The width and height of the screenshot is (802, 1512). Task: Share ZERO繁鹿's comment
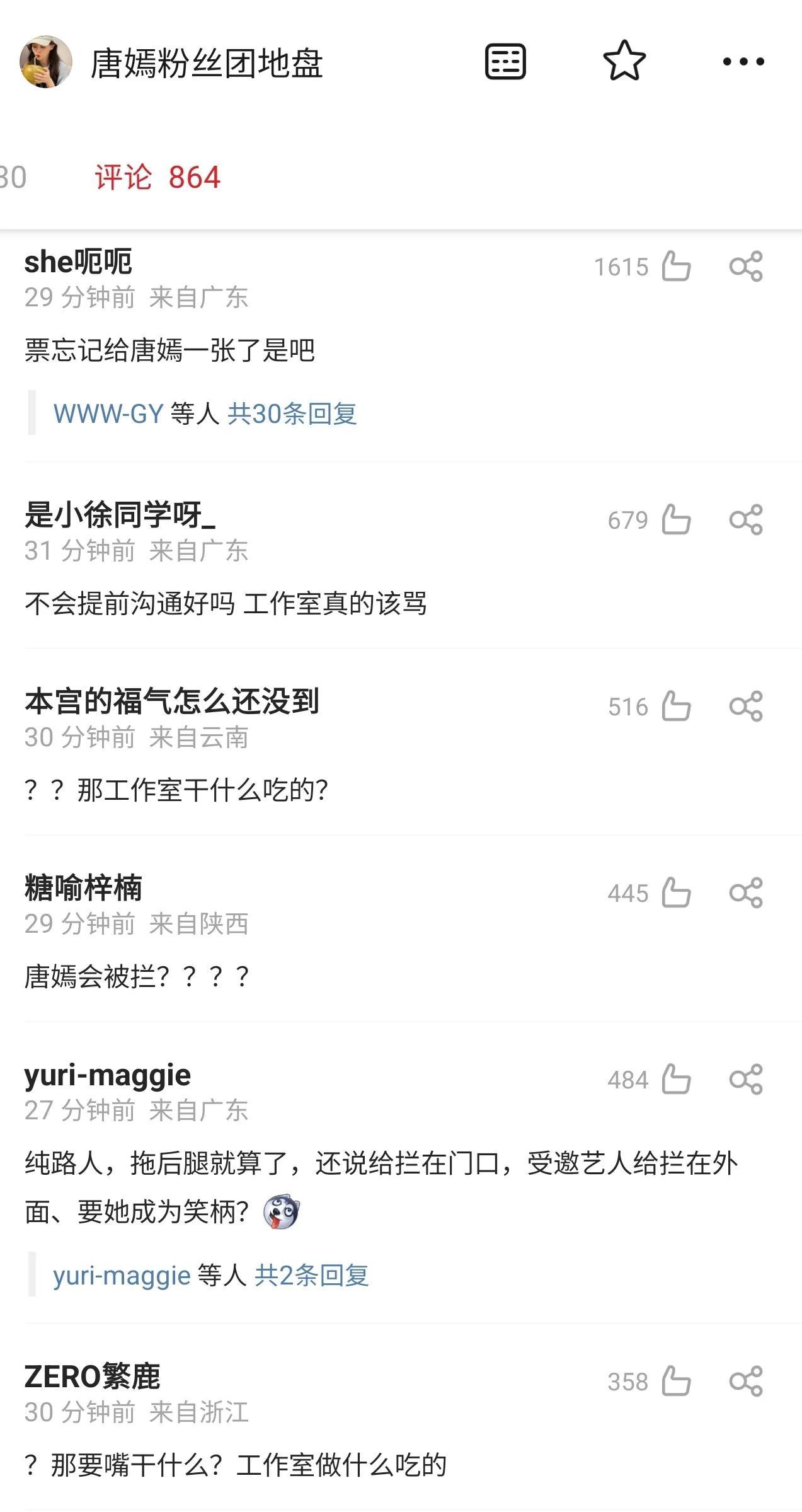click(746, 1382)
